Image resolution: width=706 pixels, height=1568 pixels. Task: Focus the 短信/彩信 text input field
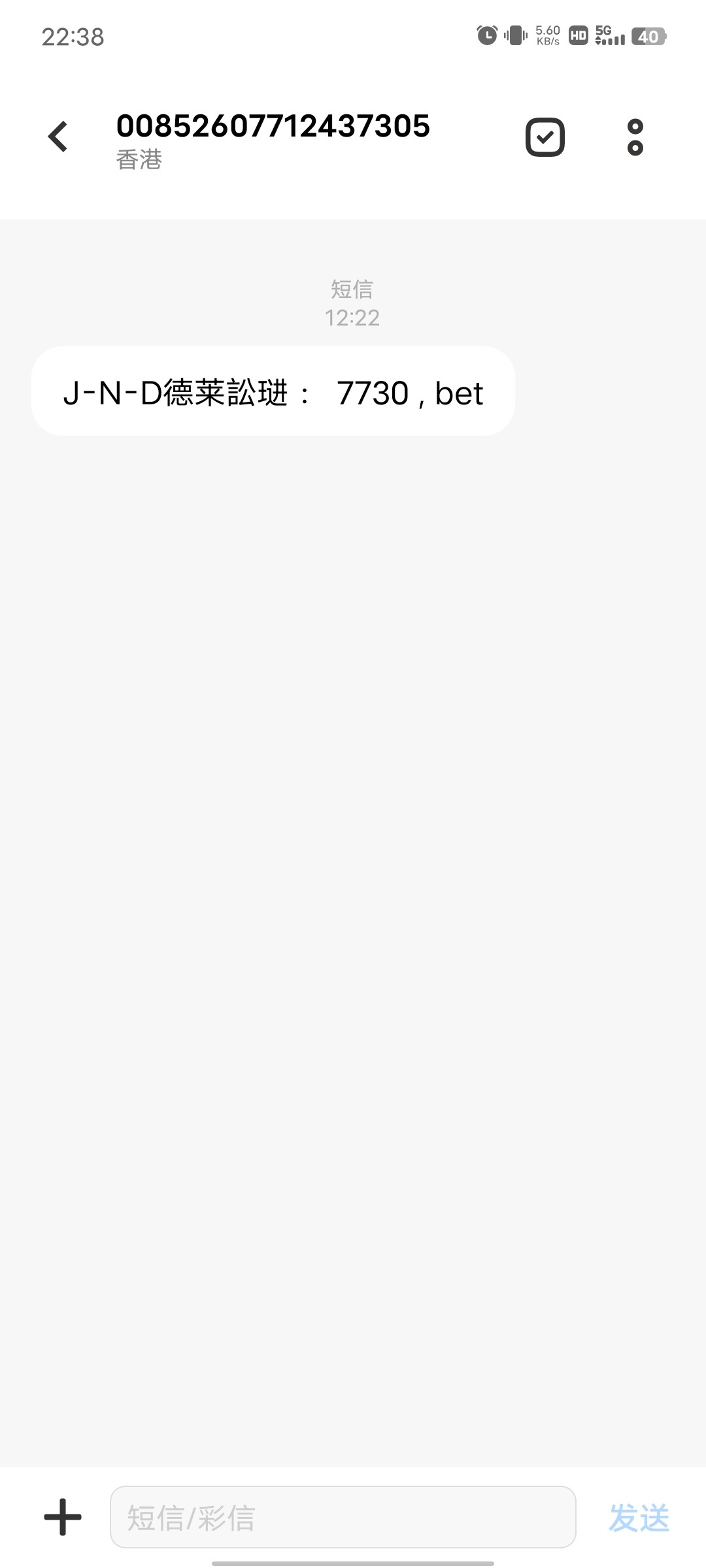tap(343, 1517)
